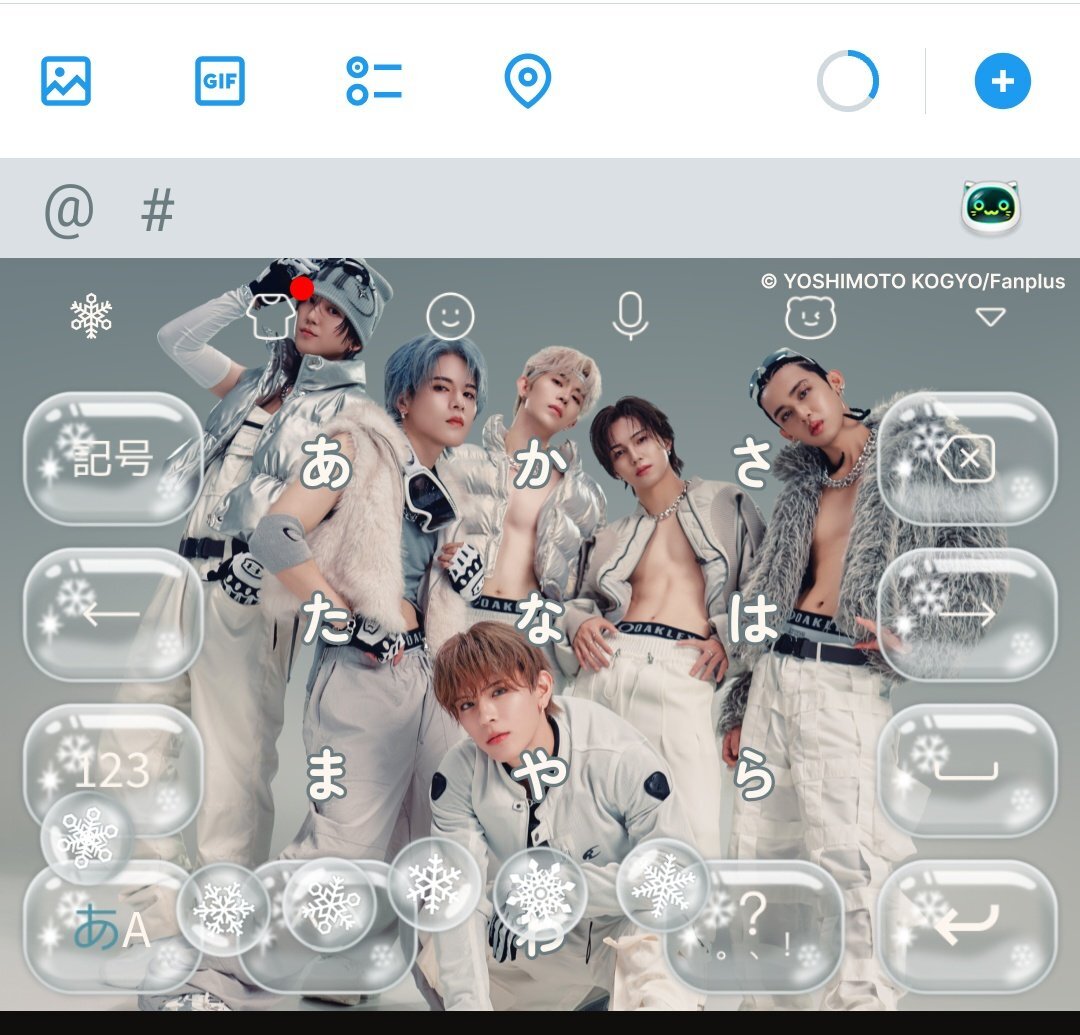Hide the keyboard with the down triangle
1080x1035 pixels.
click(x=990, y=317)
